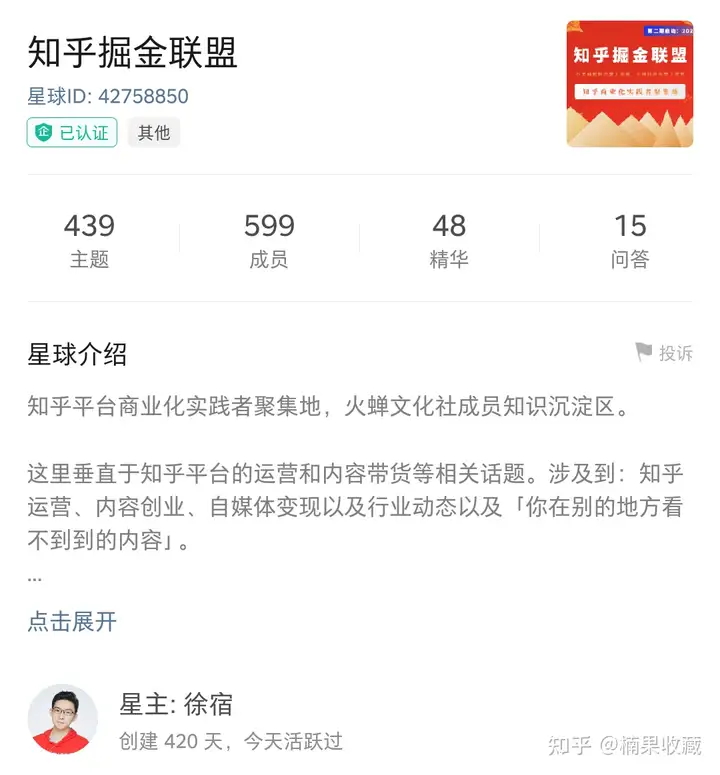Tap the 已认证 verification badge
Image resolution: width=720 pixels, height=775 pixels.
click(x=72, y=132)
